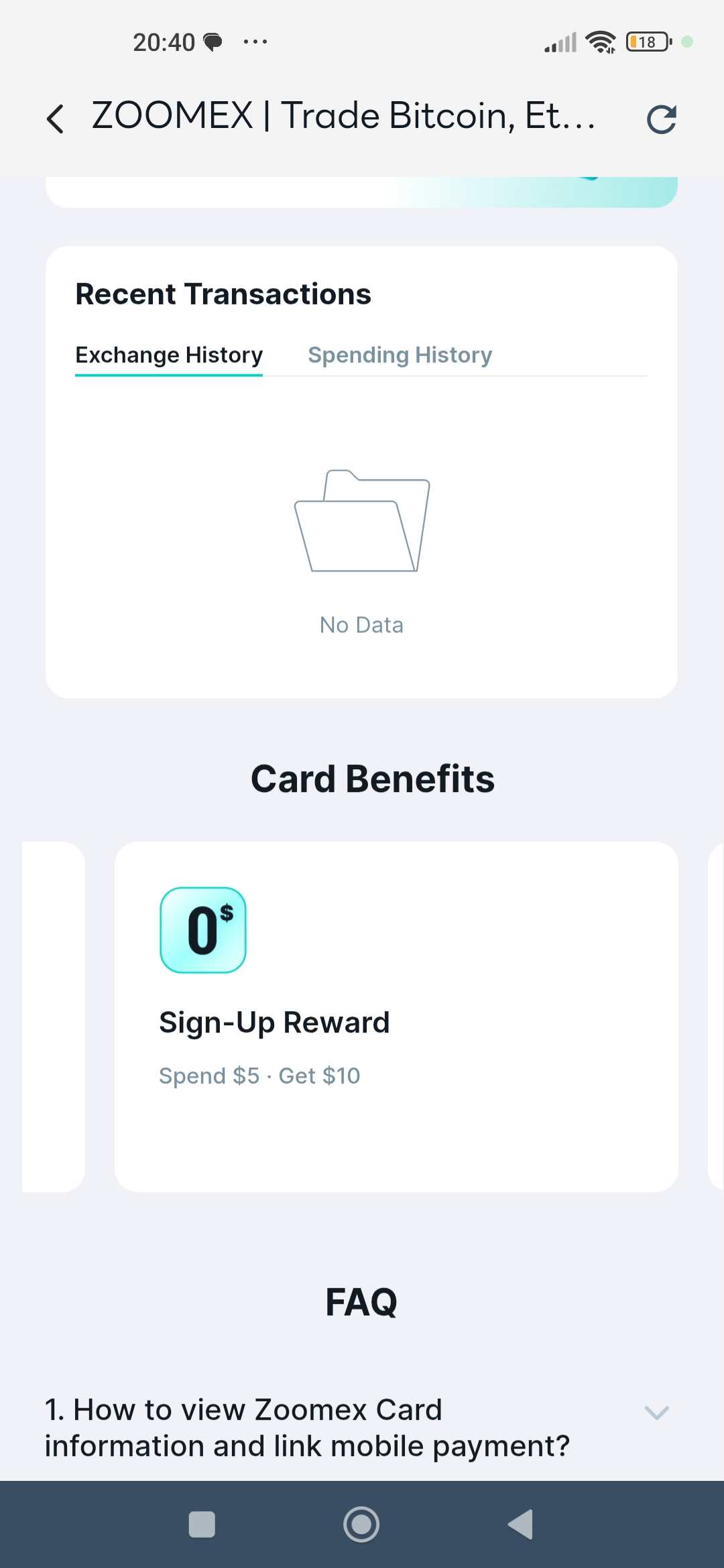Open the Sign-Up Reward benefit card
The image size is (724, 1568).
[396, 1016]
